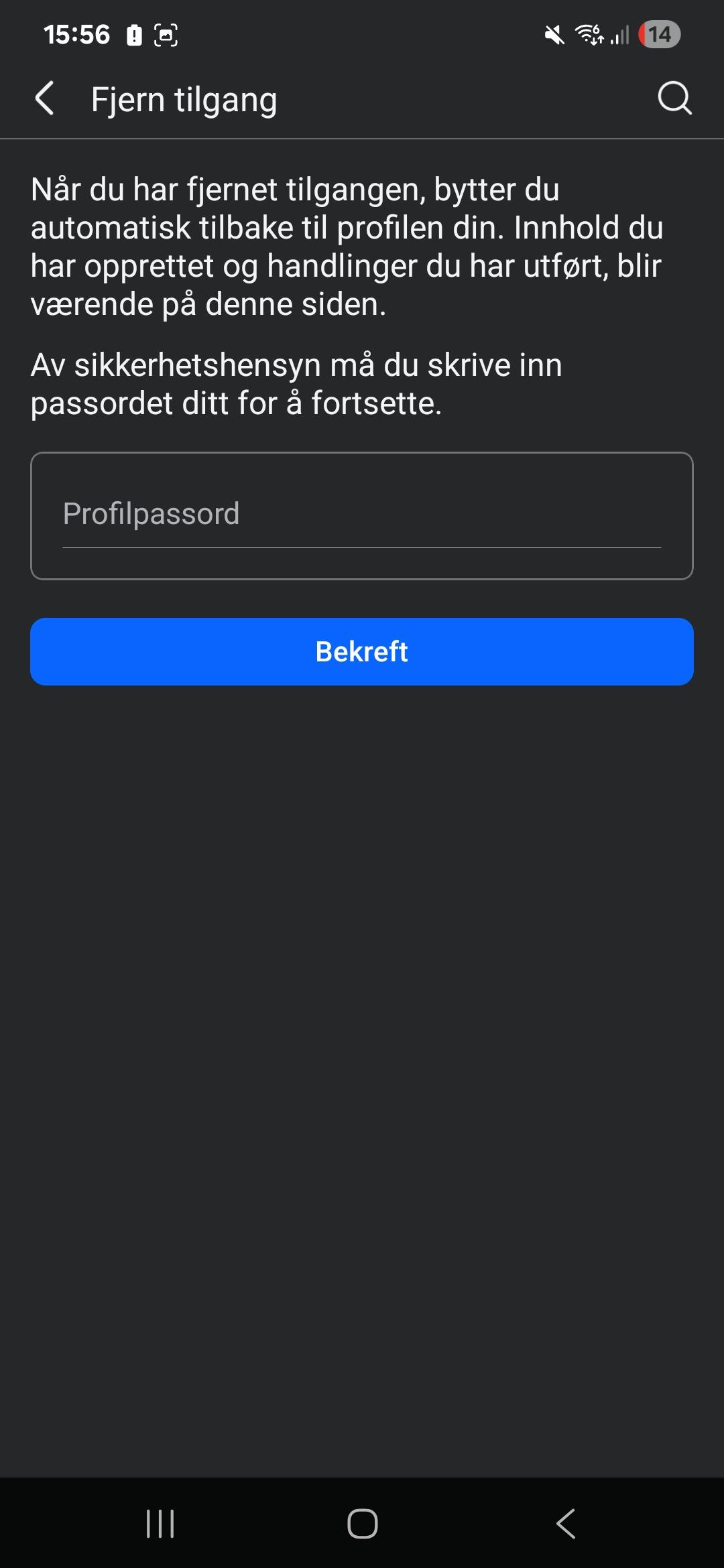This screenshot has width=724, height=1568.
Task: Open recent apps from navigation bar
Action: (x=160, y=1523)
